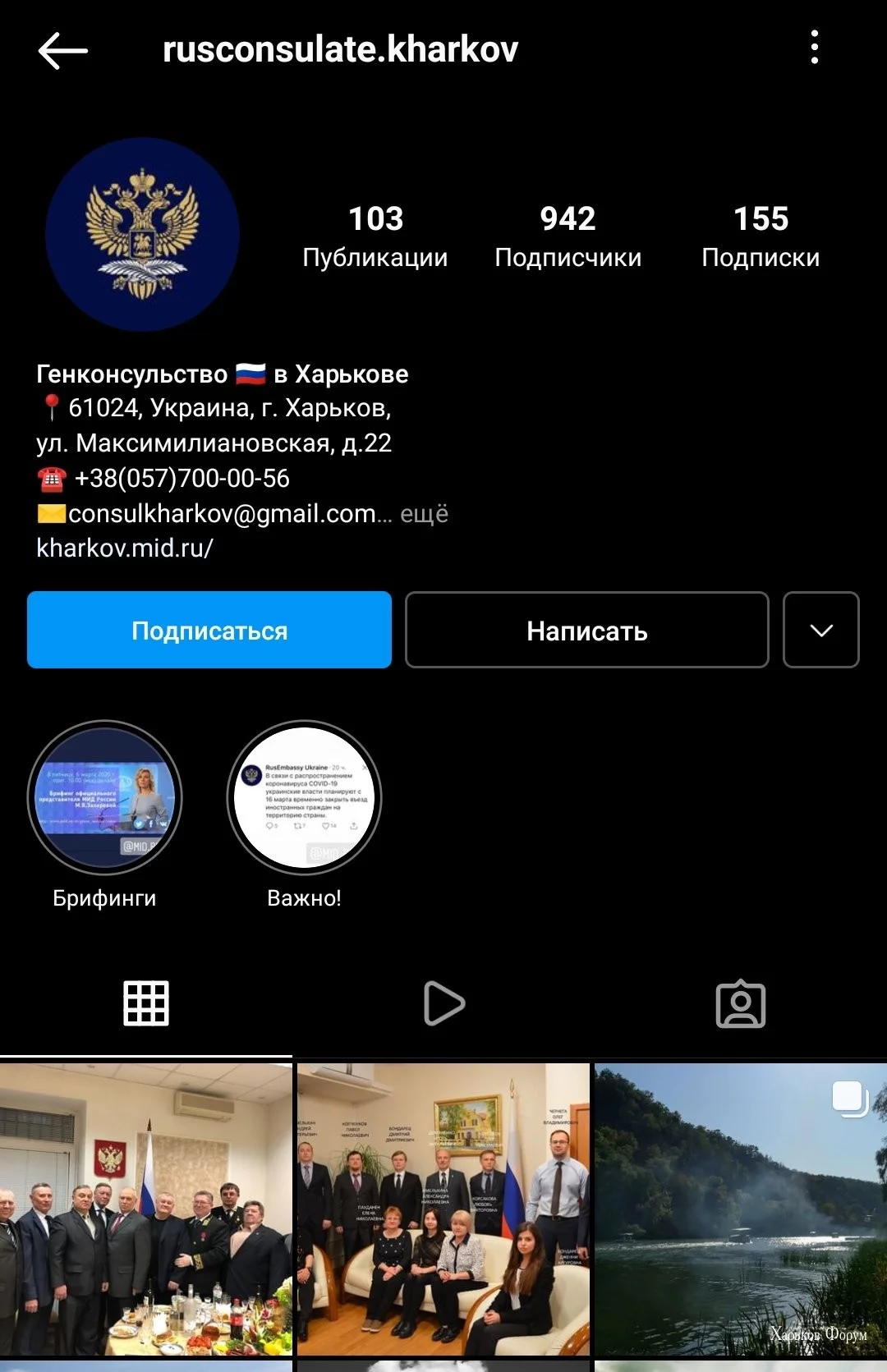Switch to the posts grid tab
887x1372 pixels.
[x=146, y=1003]
